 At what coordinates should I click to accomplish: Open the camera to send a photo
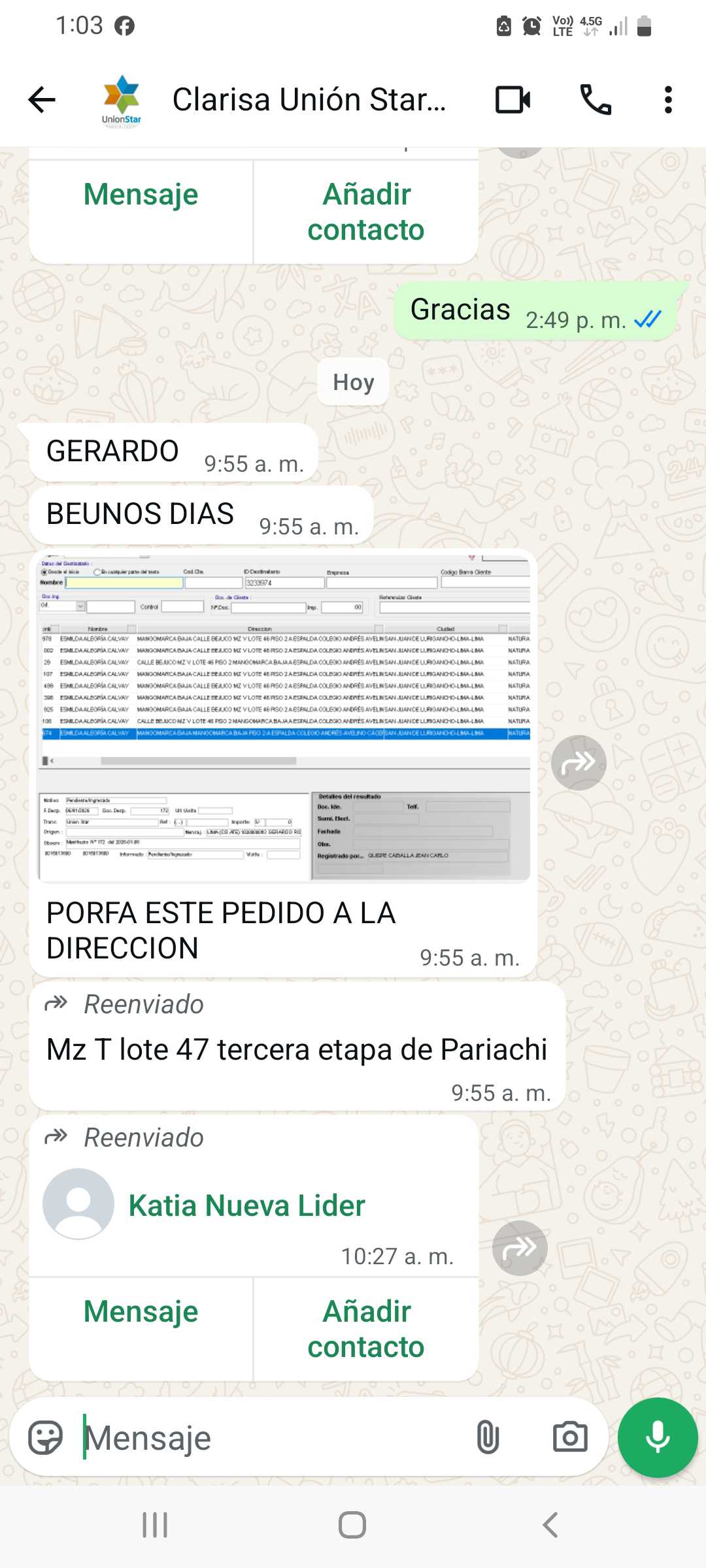coord(570,1437)
